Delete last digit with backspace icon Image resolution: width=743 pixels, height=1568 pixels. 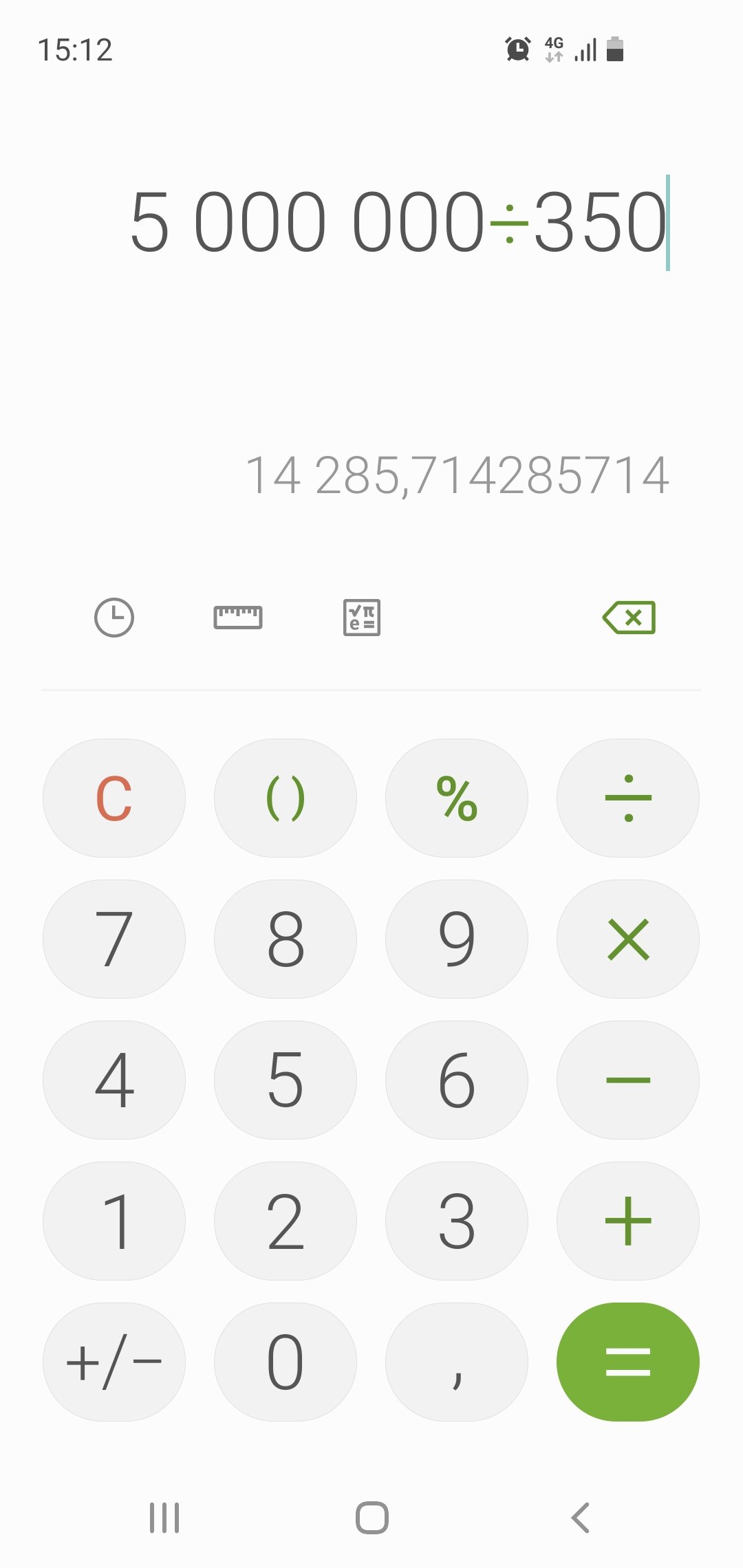(629, 618)
